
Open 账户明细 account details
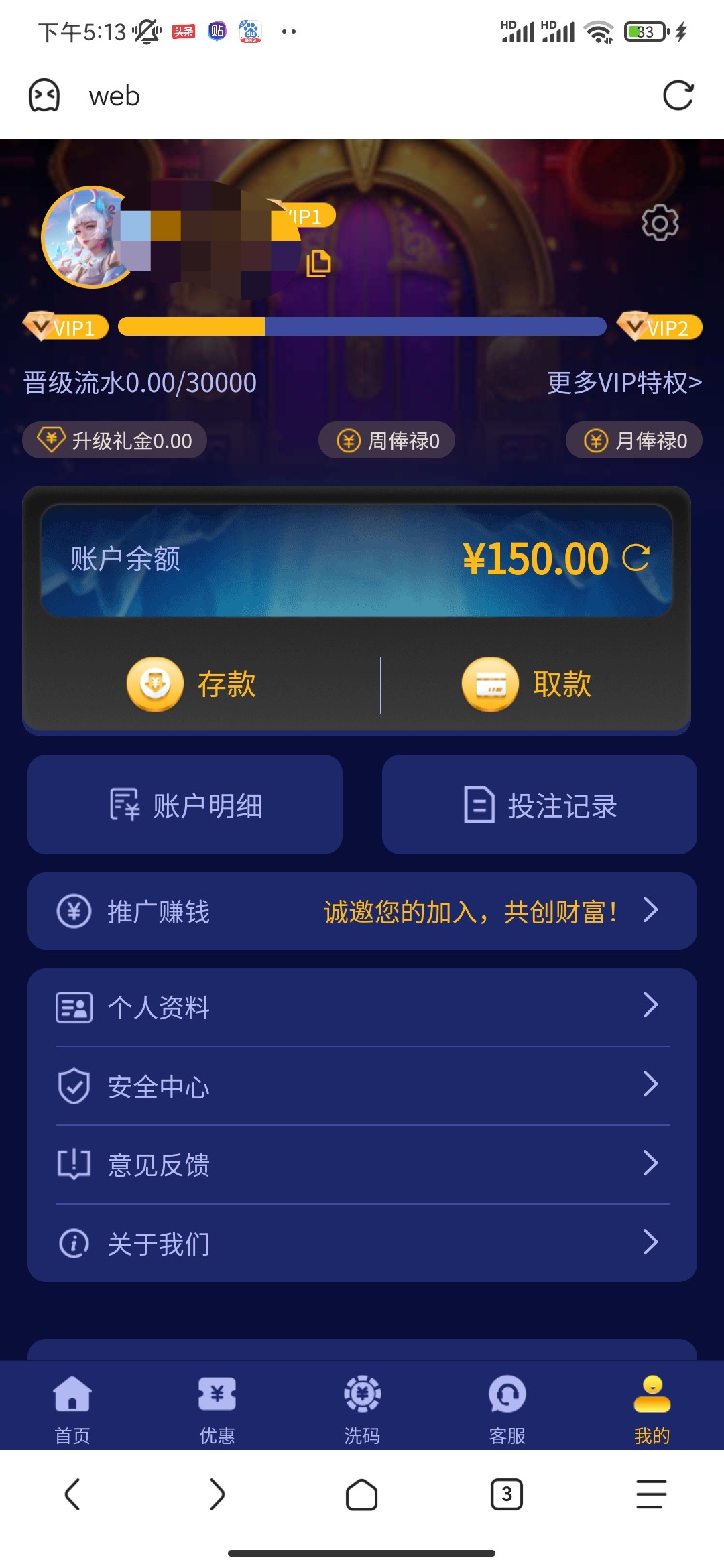185,805
